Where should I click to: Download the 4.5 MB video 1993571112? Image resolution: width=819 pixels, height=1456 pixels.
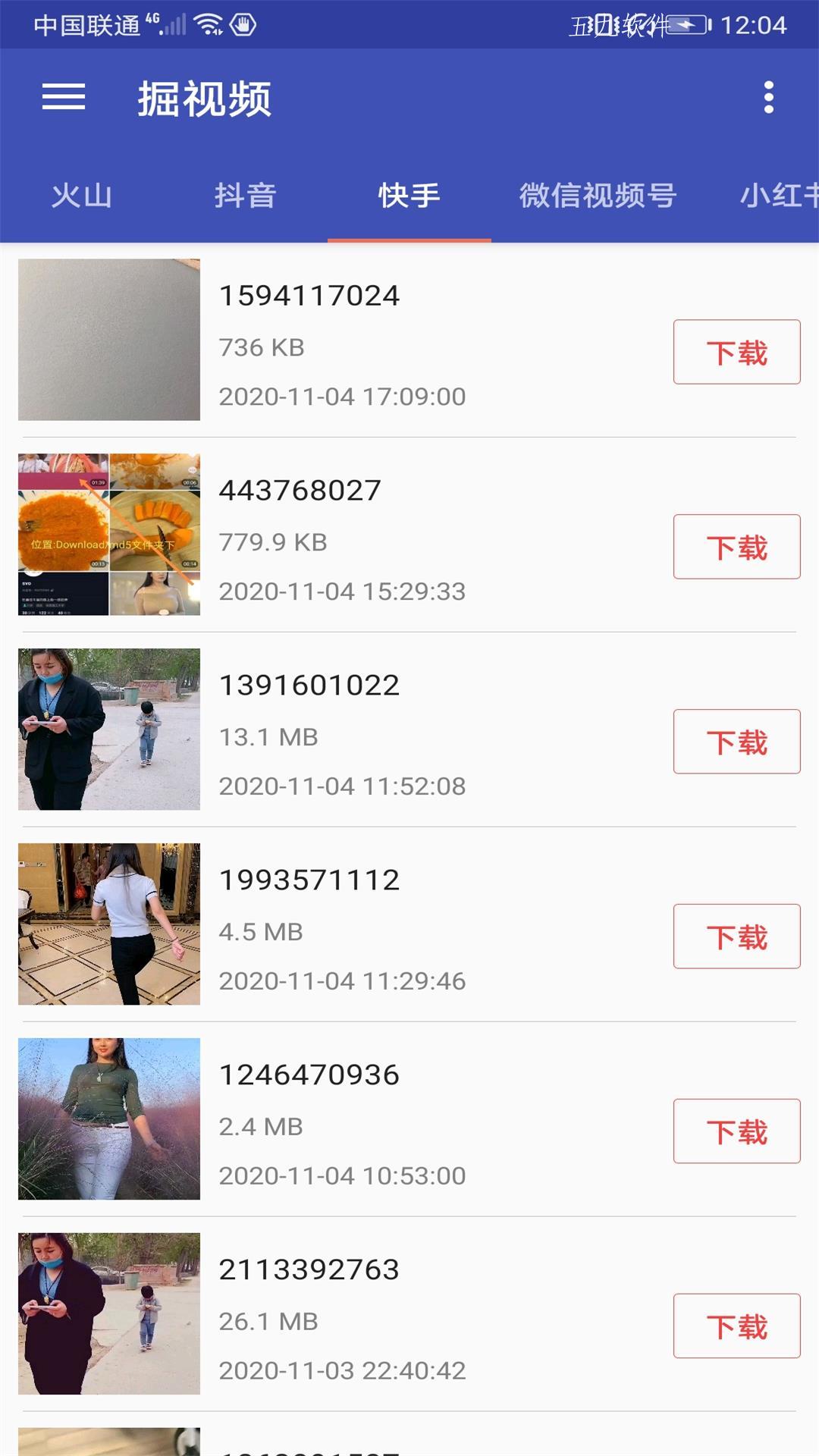tap(736, 937)
